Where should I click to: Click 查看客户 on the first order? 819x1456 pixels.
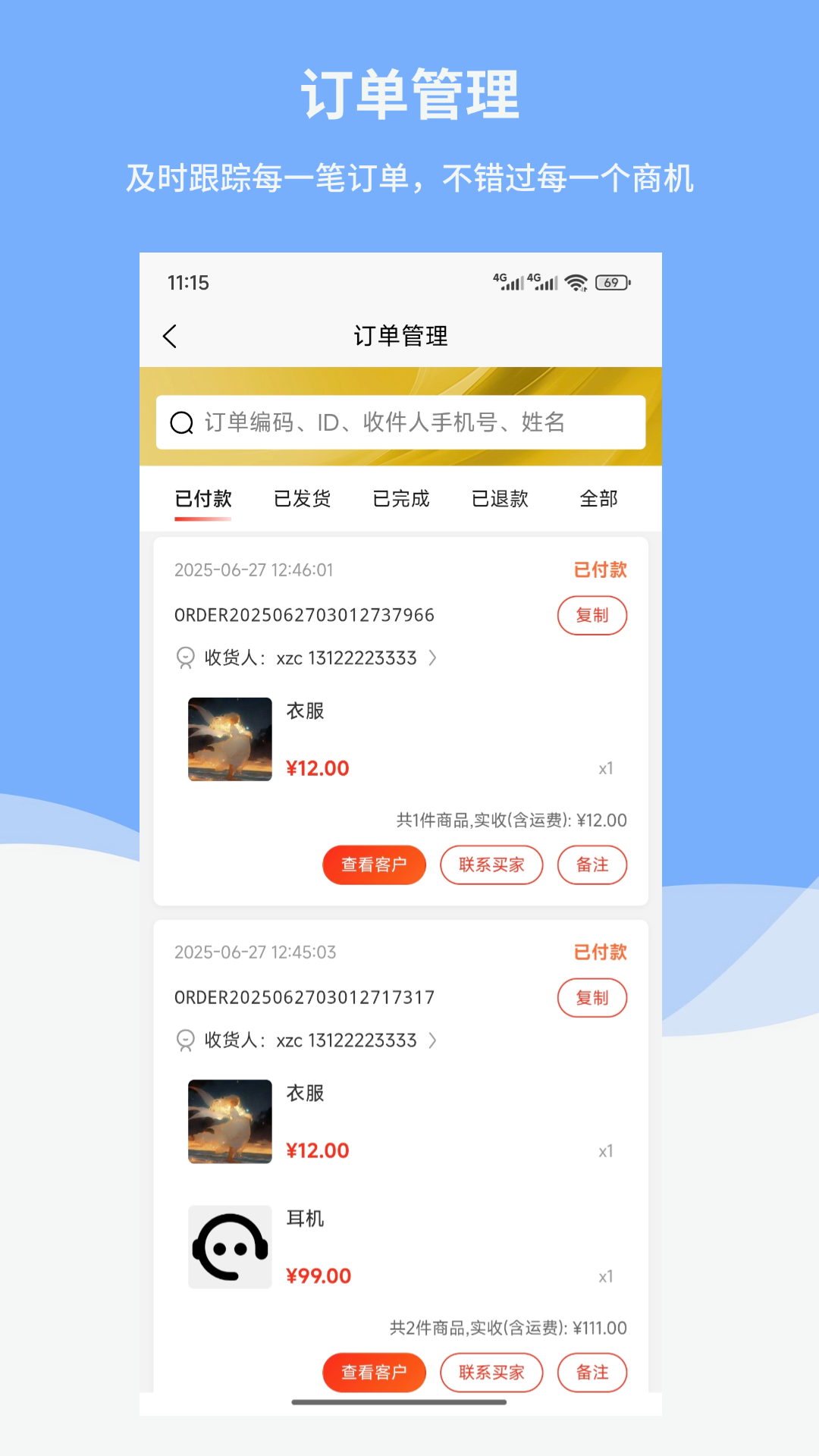tap(374, 864)
